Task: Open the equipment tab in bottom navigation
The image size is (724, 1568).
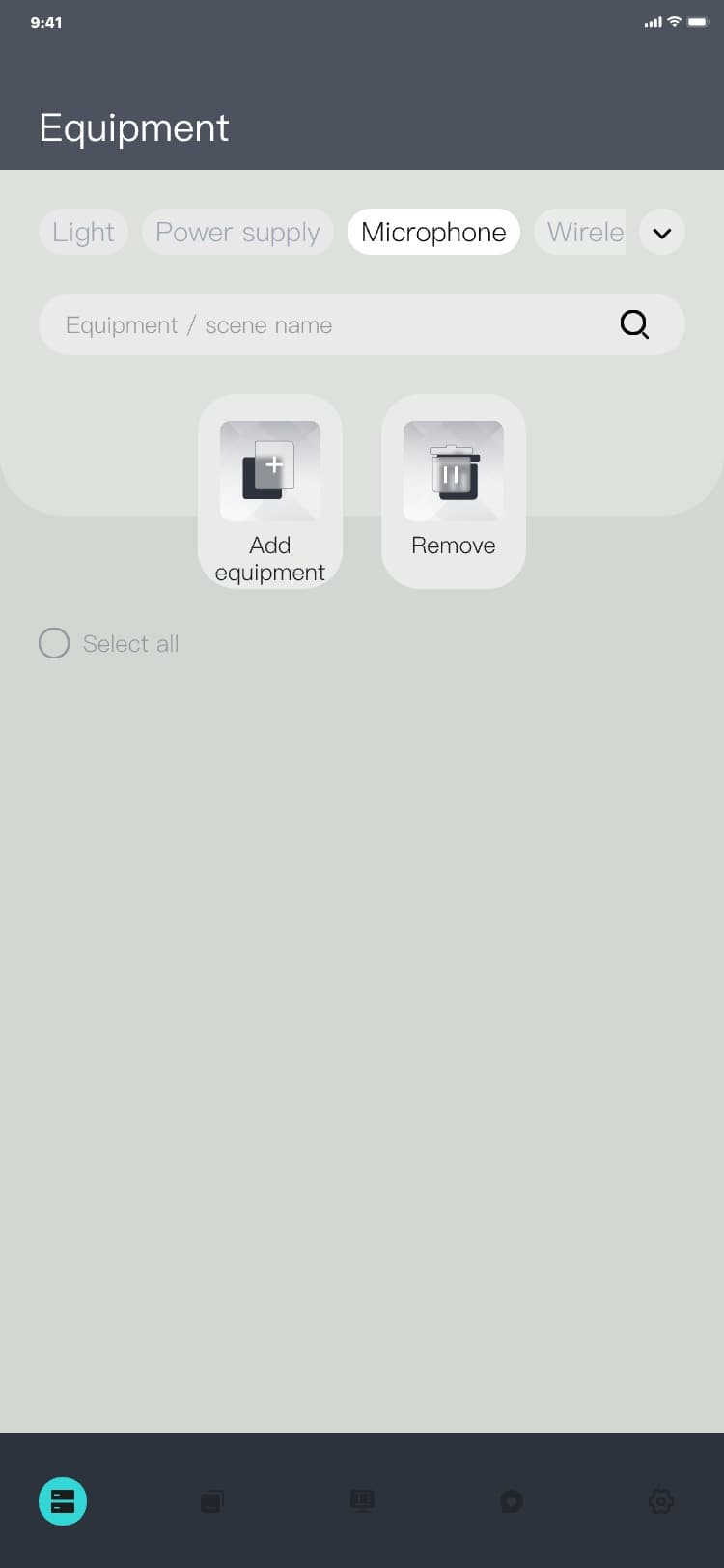Action: tap(63, 1501)
